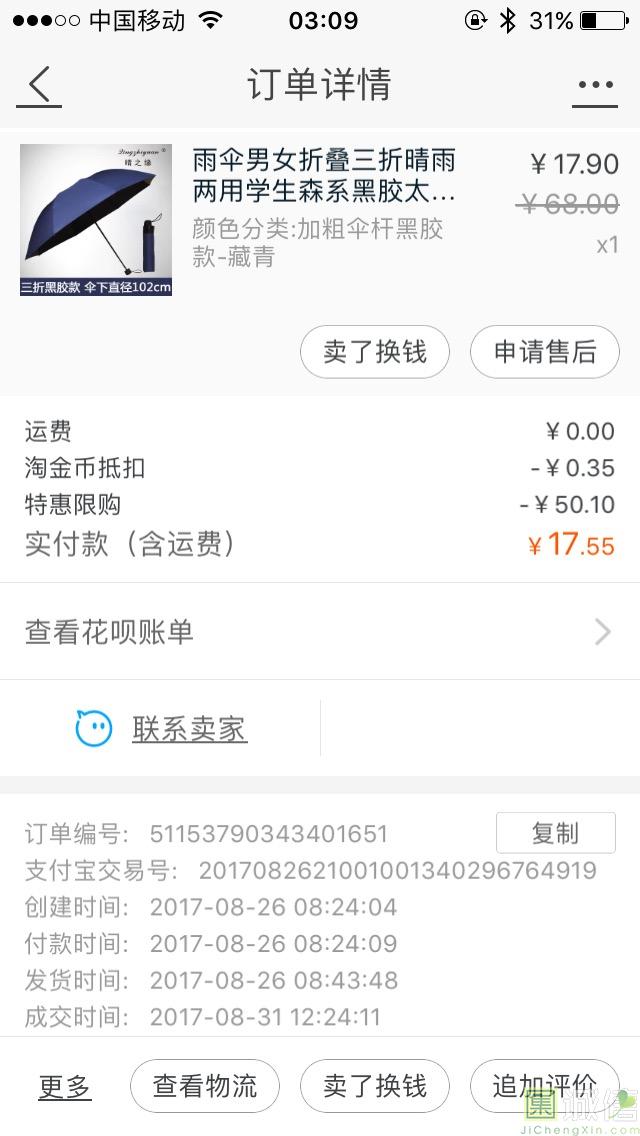Go back from order details
Image resolution: width=640 pixels, height=1136 pixels.
pyautogui.click(x=39, y=86)
